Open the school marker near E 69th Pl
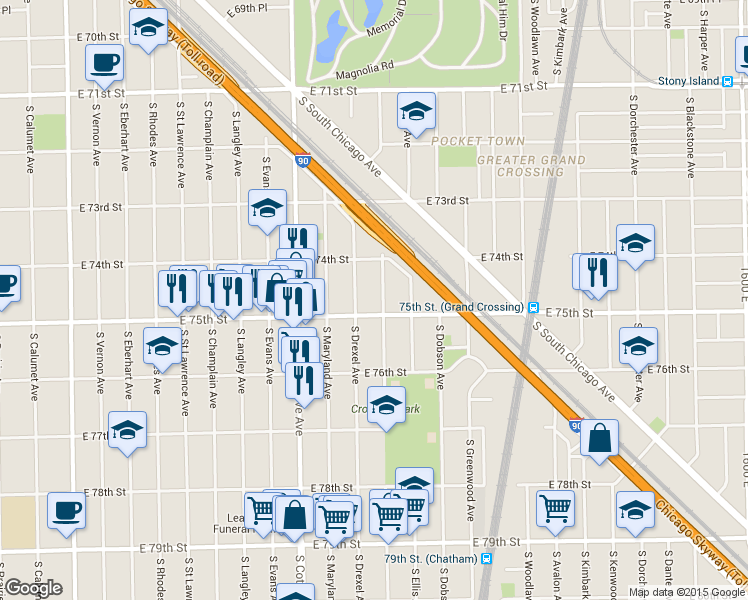748x600 pixels. coord(149,29)
